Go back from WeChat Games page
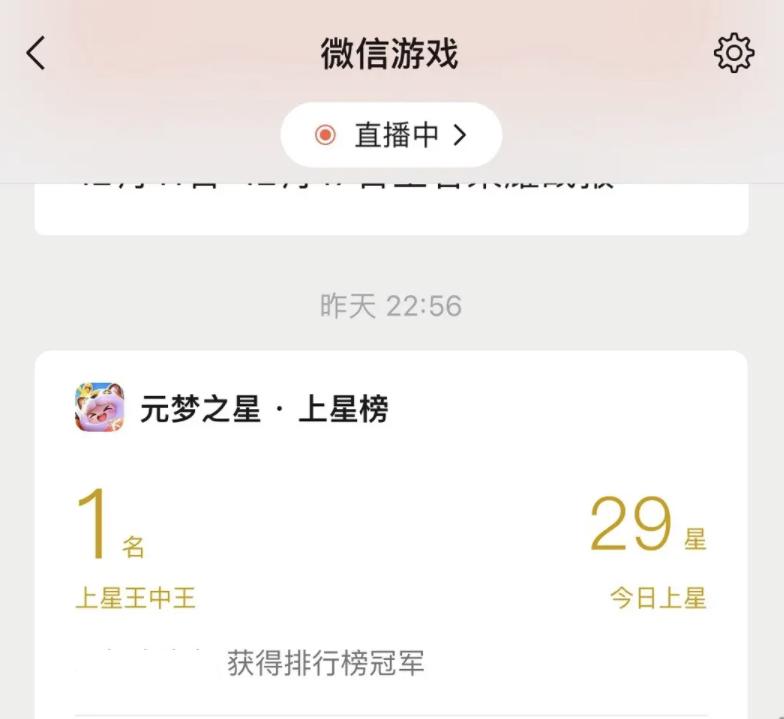This screenshot has width=784, height=719. point(36,53)
